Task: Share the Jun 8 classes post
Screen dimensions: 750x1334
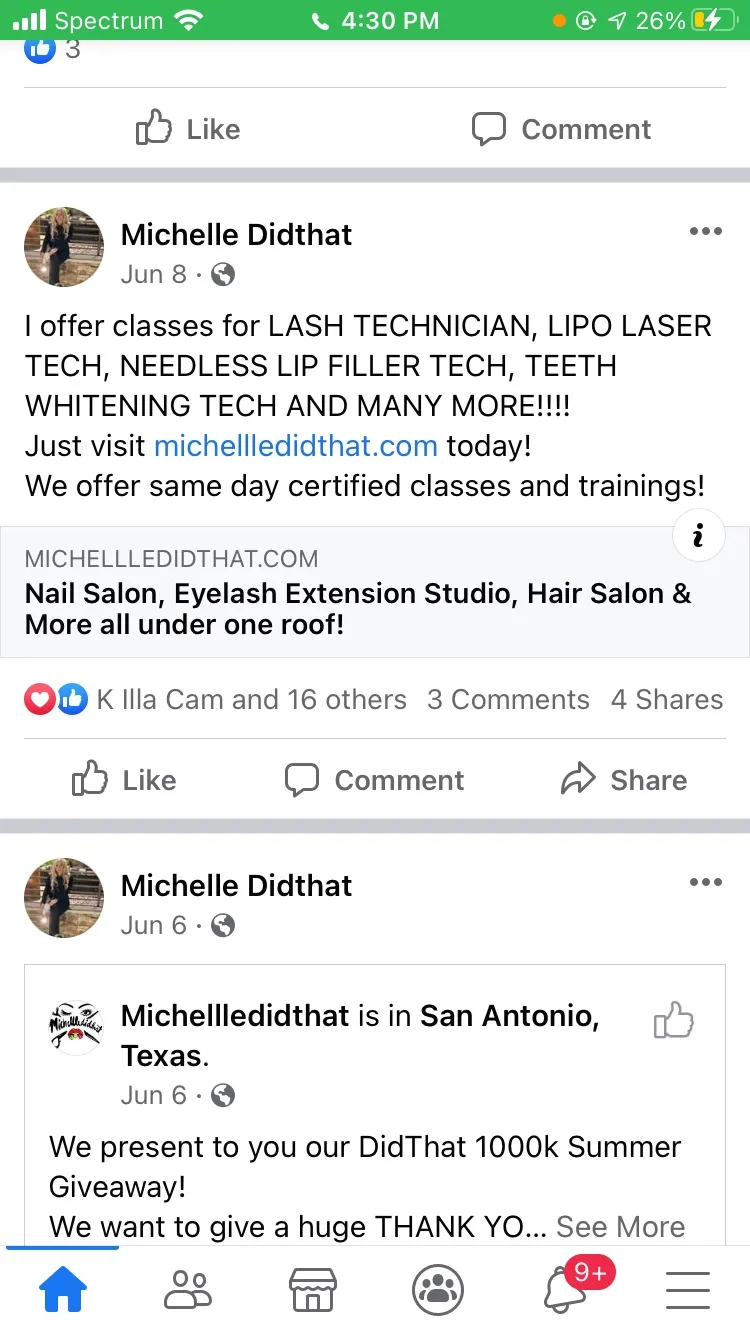Action: click(x=624, y=780)
